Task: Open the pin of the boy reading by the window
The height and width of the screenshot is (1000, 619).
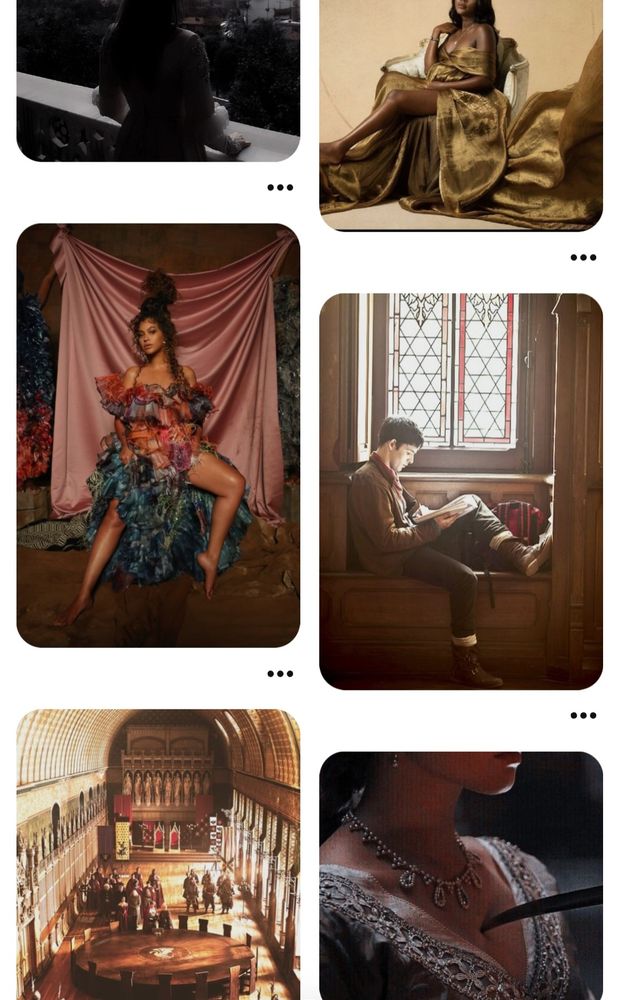Action: [x=461, y=492]
